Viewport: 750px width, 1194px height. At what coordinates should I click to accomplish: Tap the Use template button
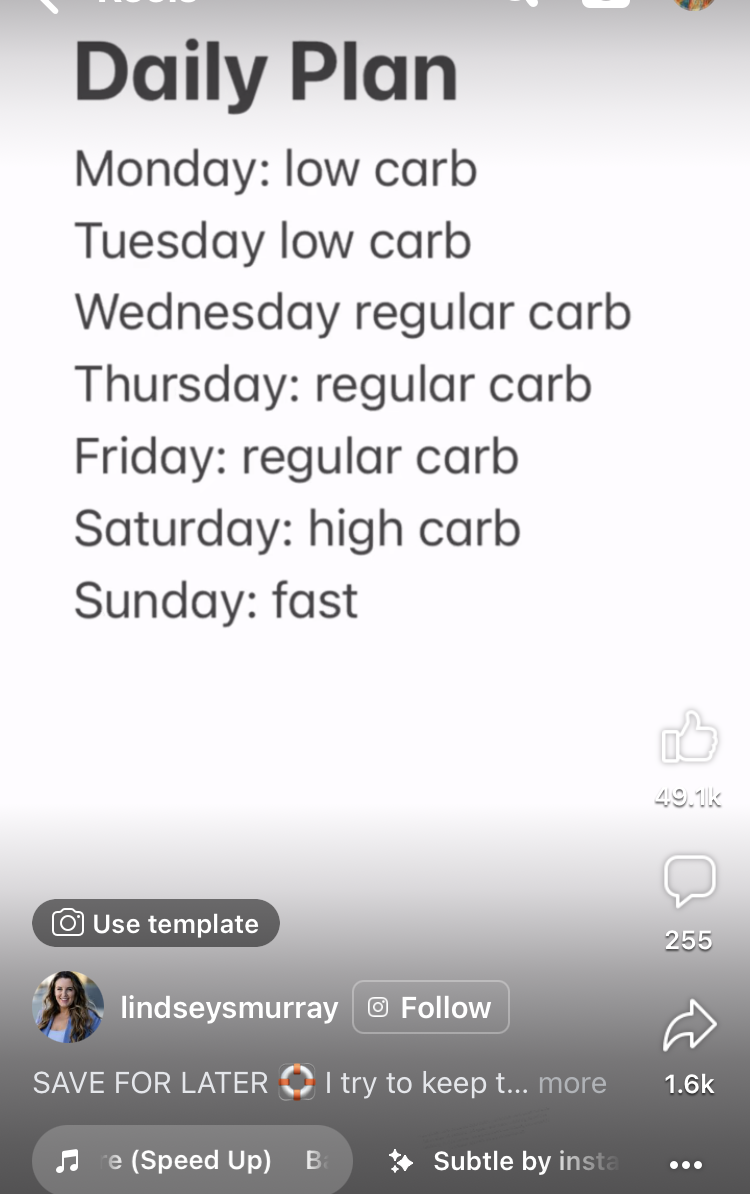tap(156, 923)
